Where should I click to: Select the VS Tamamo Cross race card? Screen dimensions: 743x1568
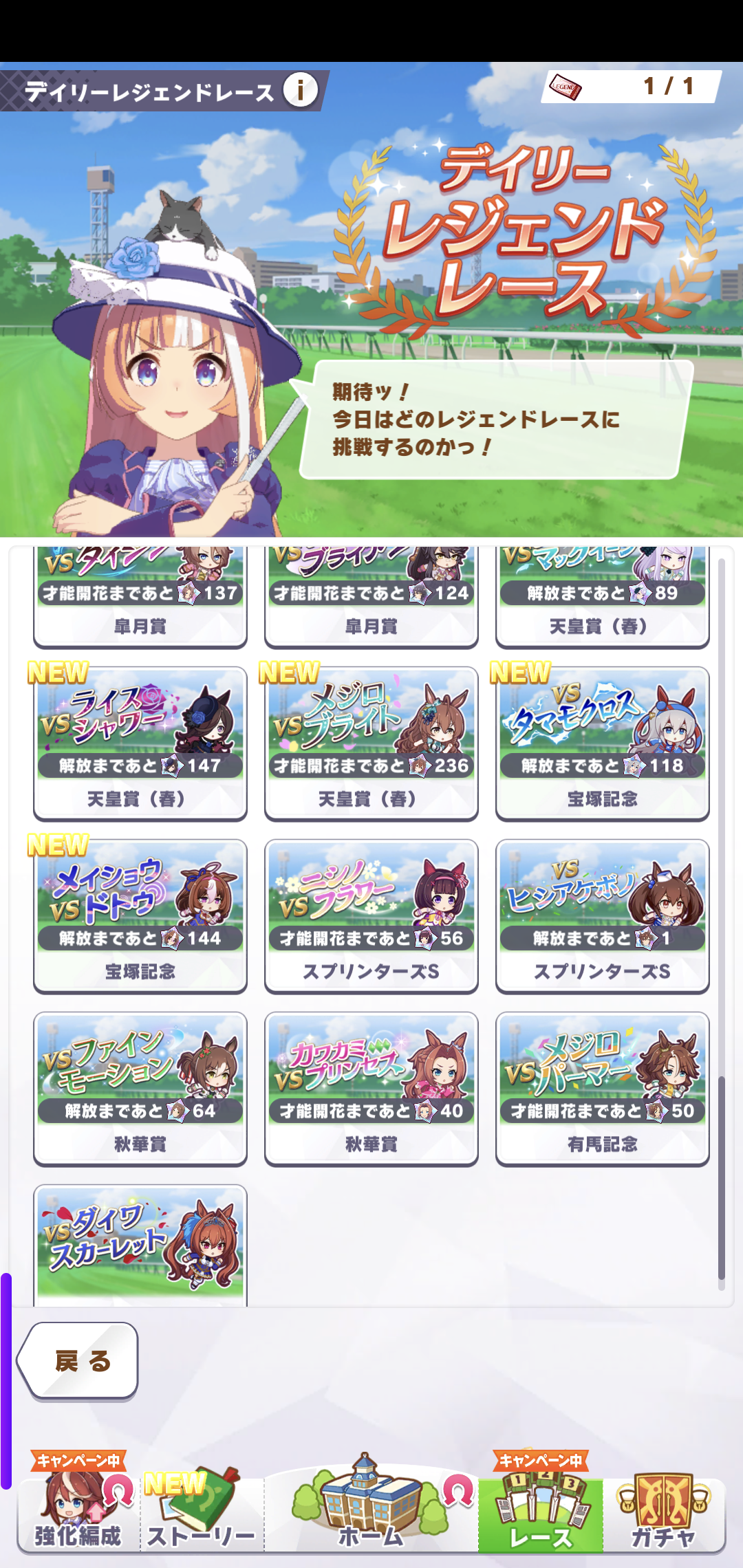[x=603, y=743]
